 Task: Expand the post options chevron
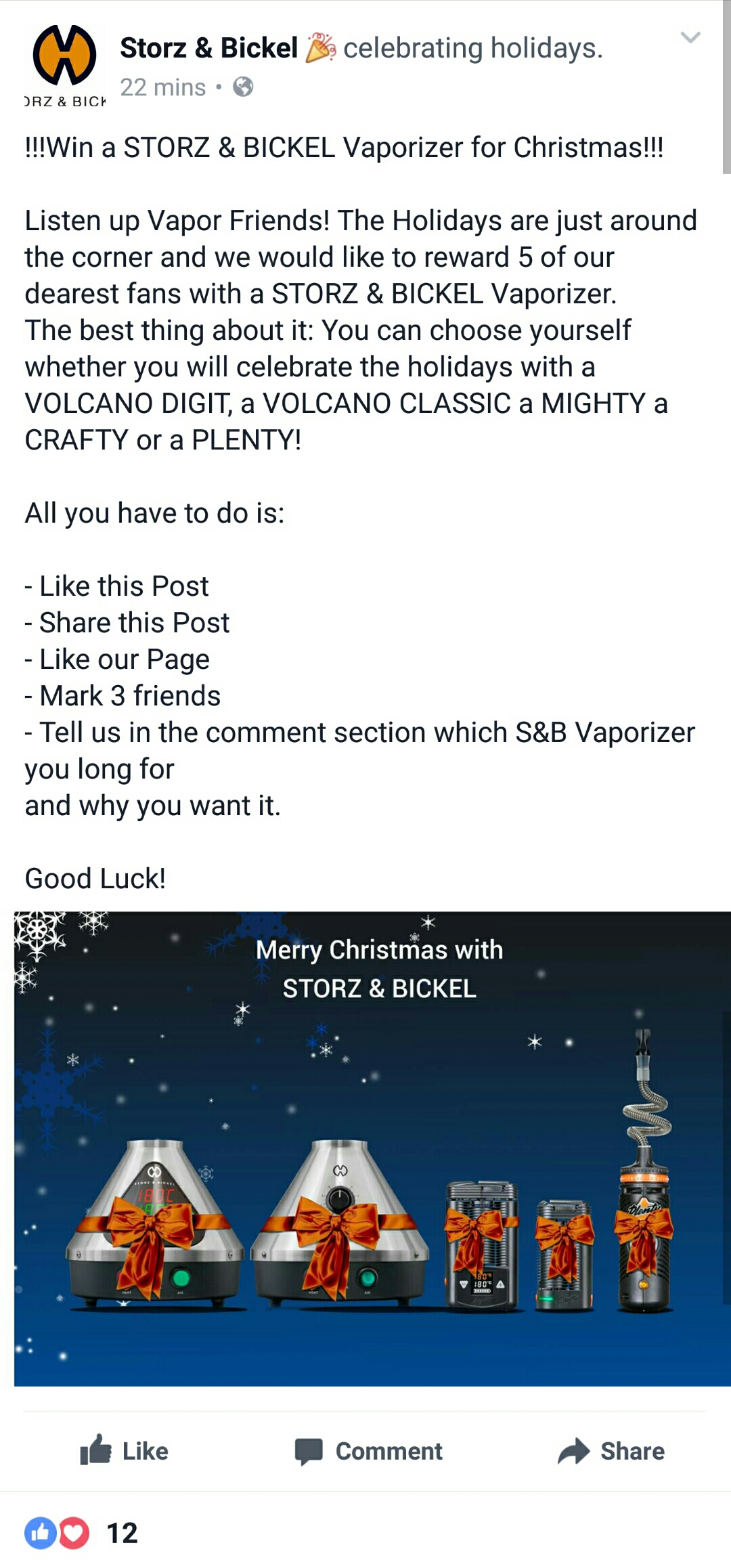pos(690,37)
